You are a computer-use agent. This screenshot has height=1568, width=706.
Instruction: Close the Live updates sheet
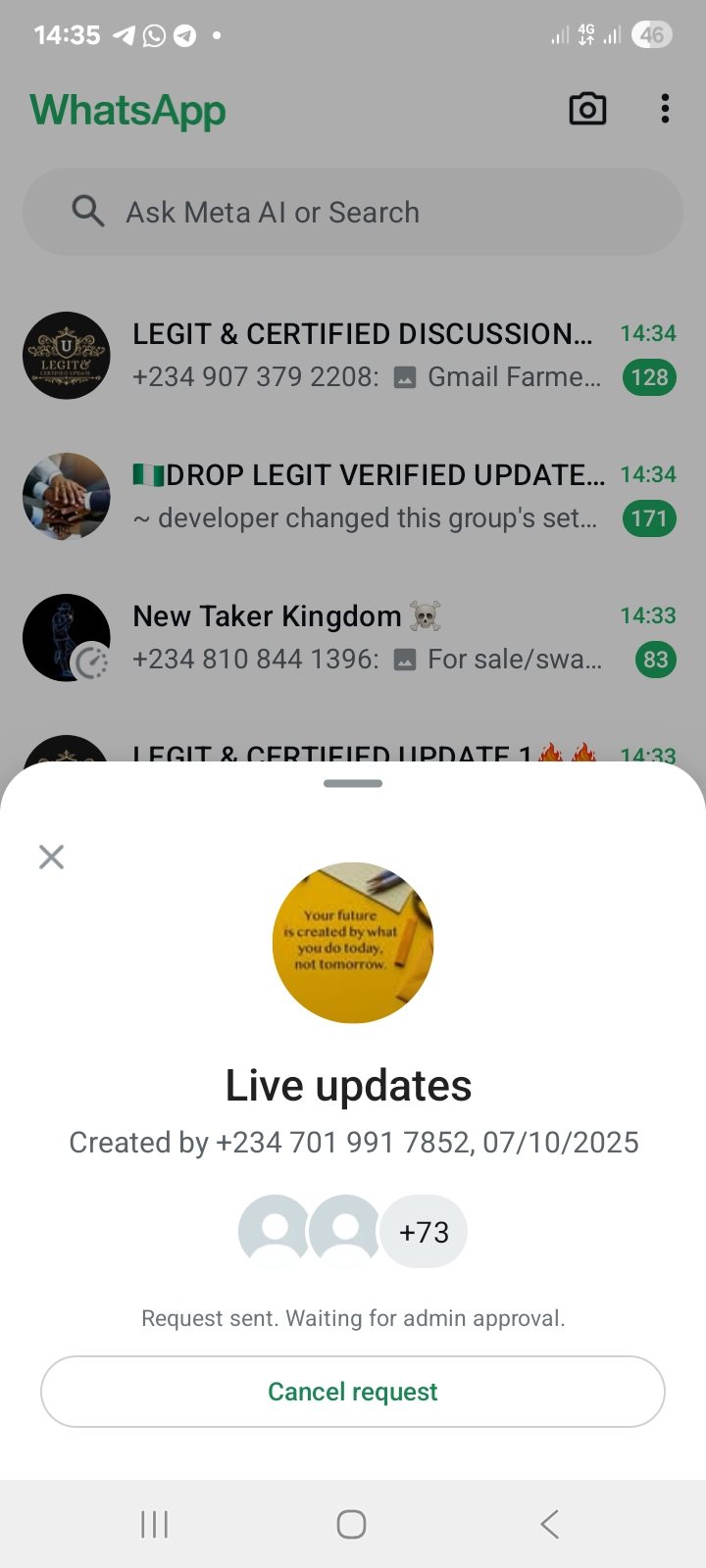(51, 857)
